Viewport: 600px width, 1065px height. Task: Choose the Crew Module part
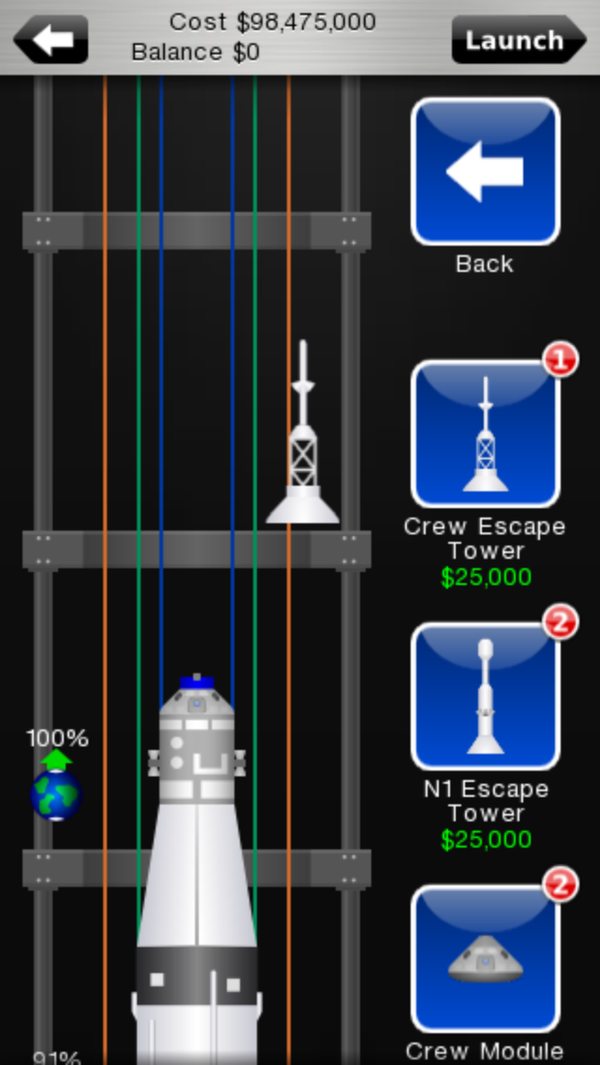485,958
